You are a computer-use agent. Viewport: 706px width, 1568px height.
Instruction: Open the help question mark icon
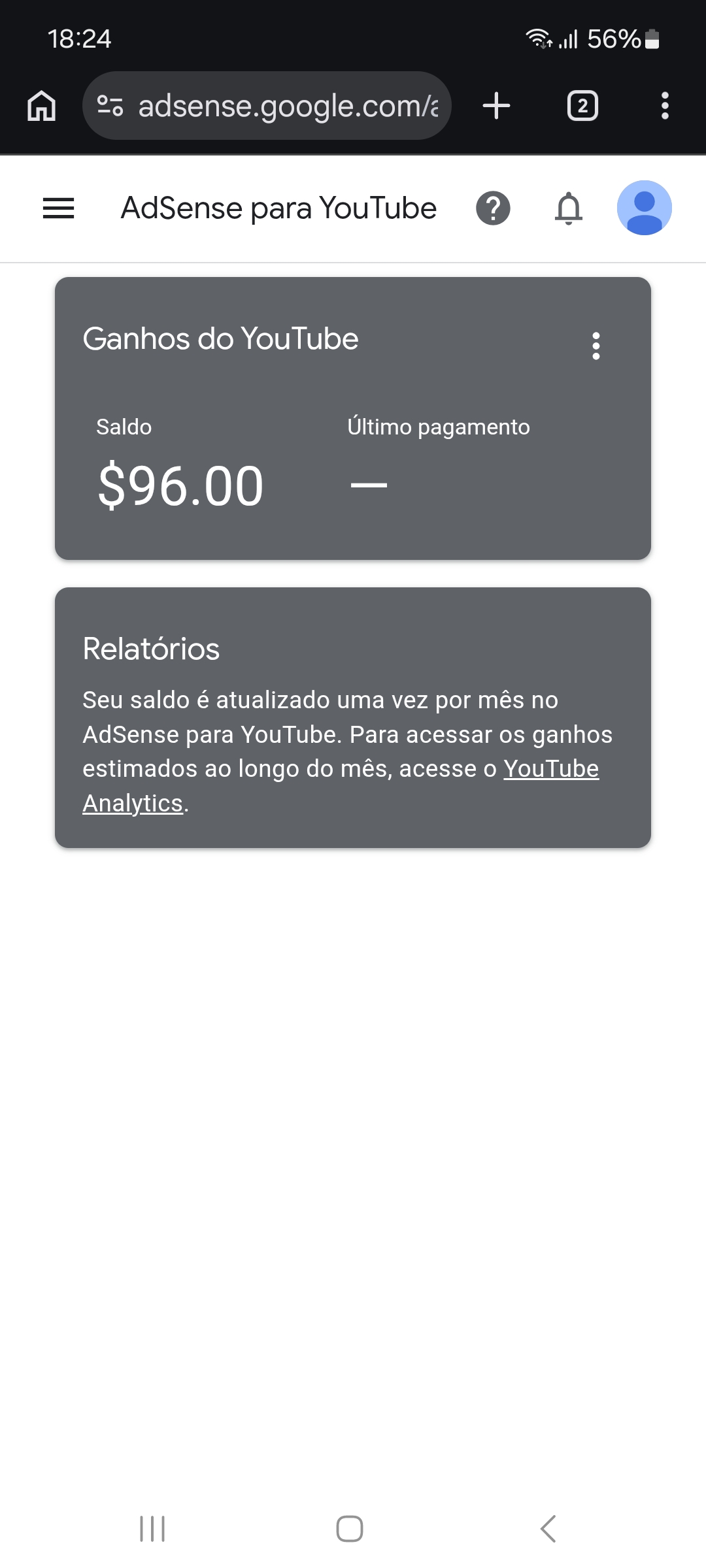pos(493,208)
